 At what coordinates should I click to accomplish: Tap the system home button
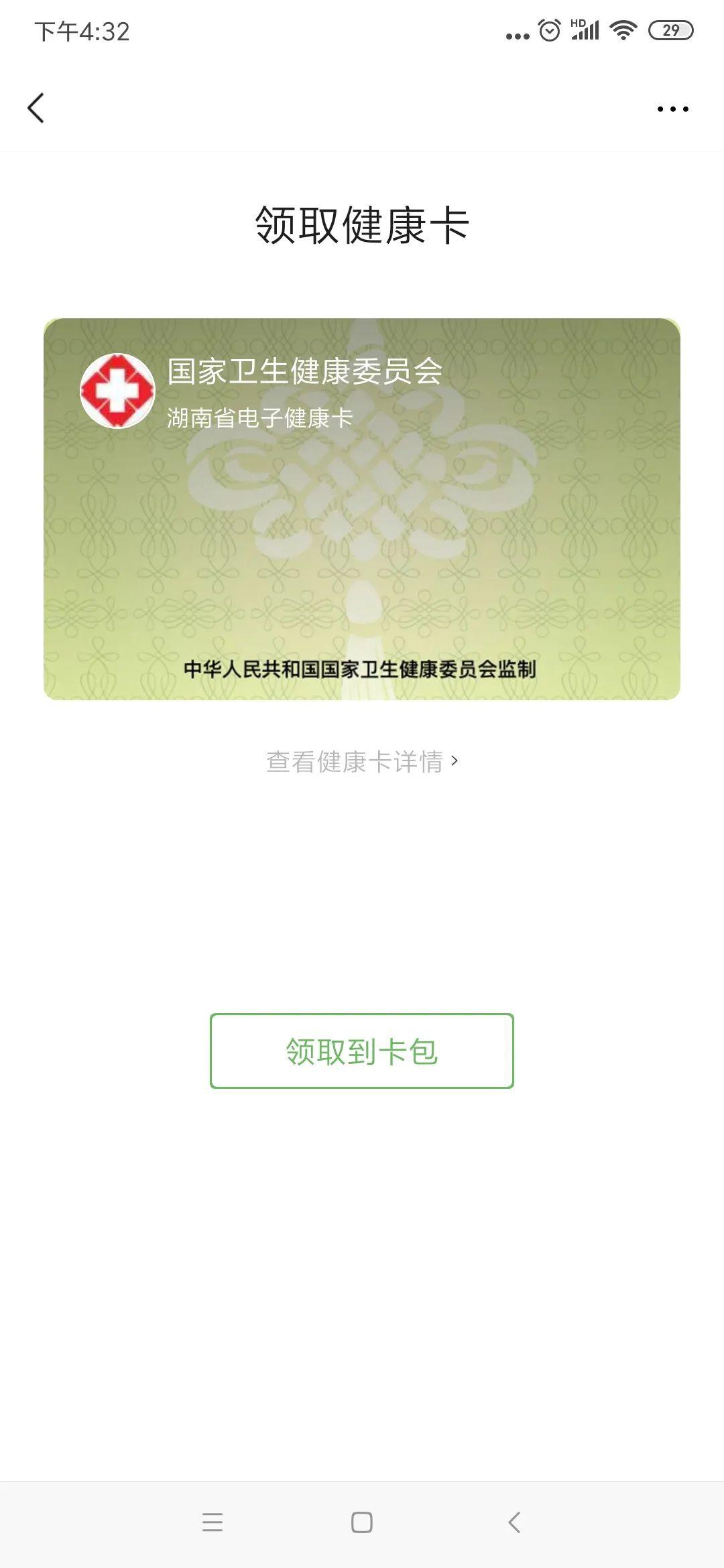(x=362, y=1522)
